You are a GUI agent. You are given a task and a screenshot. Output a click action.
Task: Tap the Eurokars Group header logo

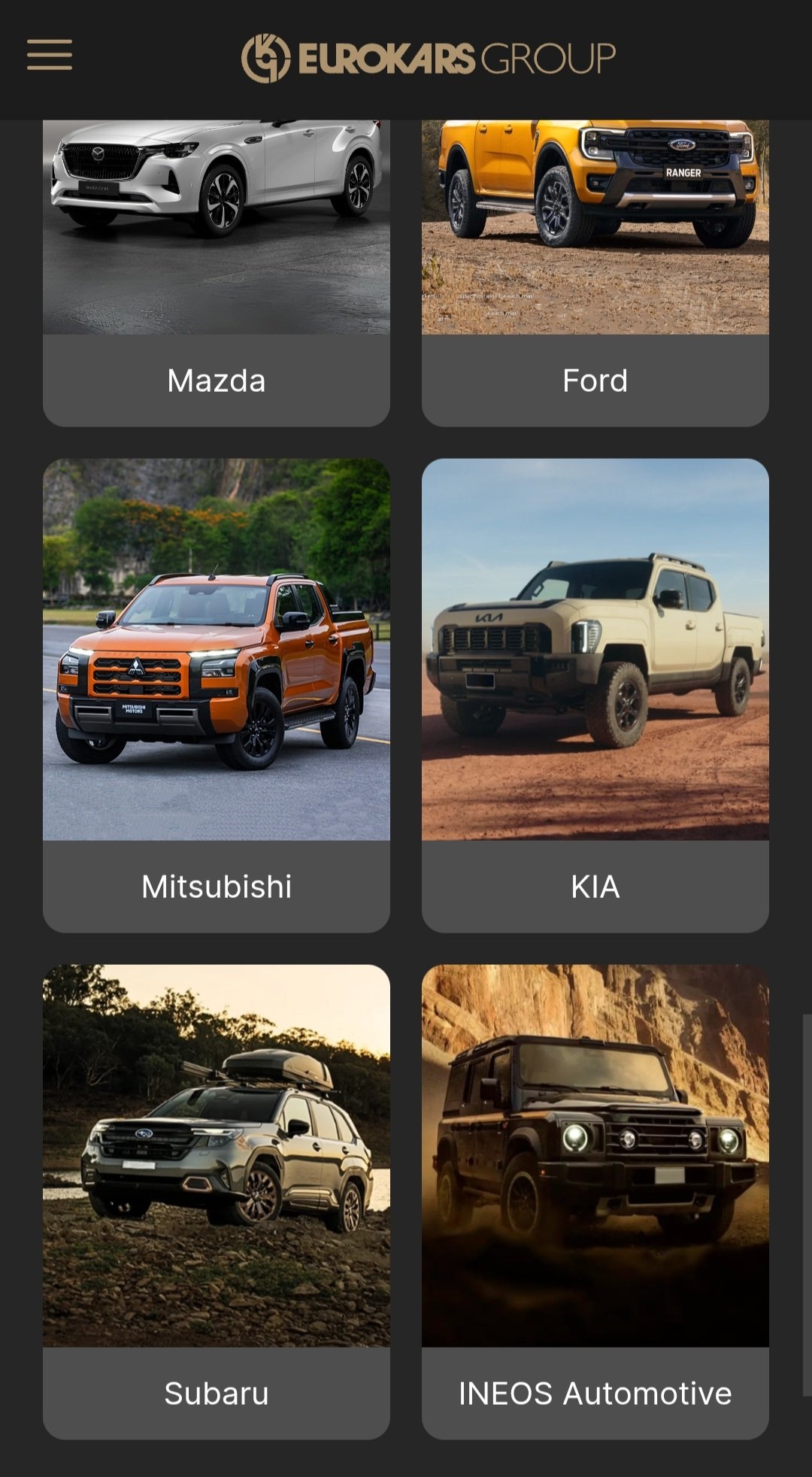coord(429,58)
